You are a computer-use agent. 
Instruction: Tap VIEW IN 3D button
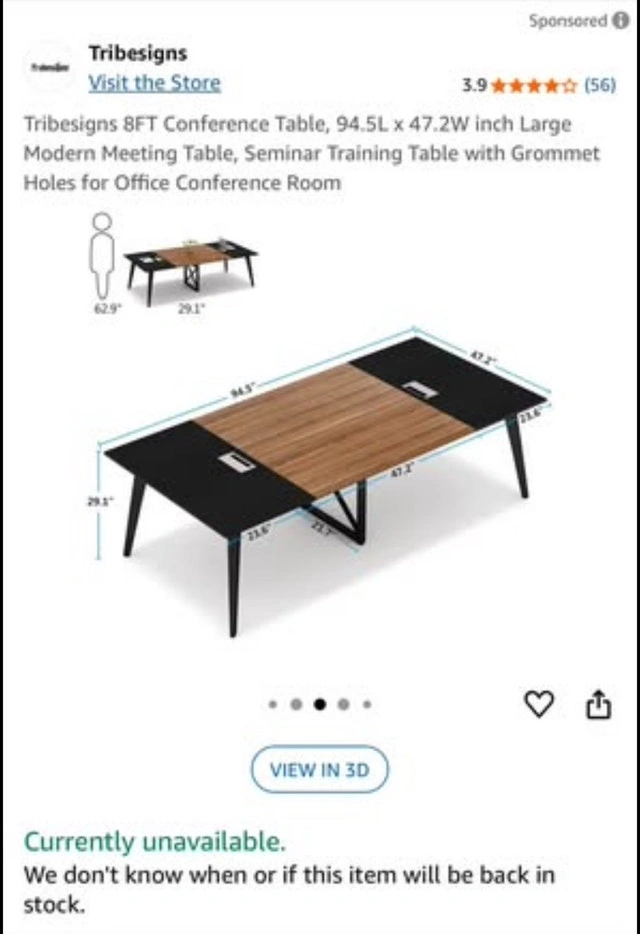click(319, 770)
